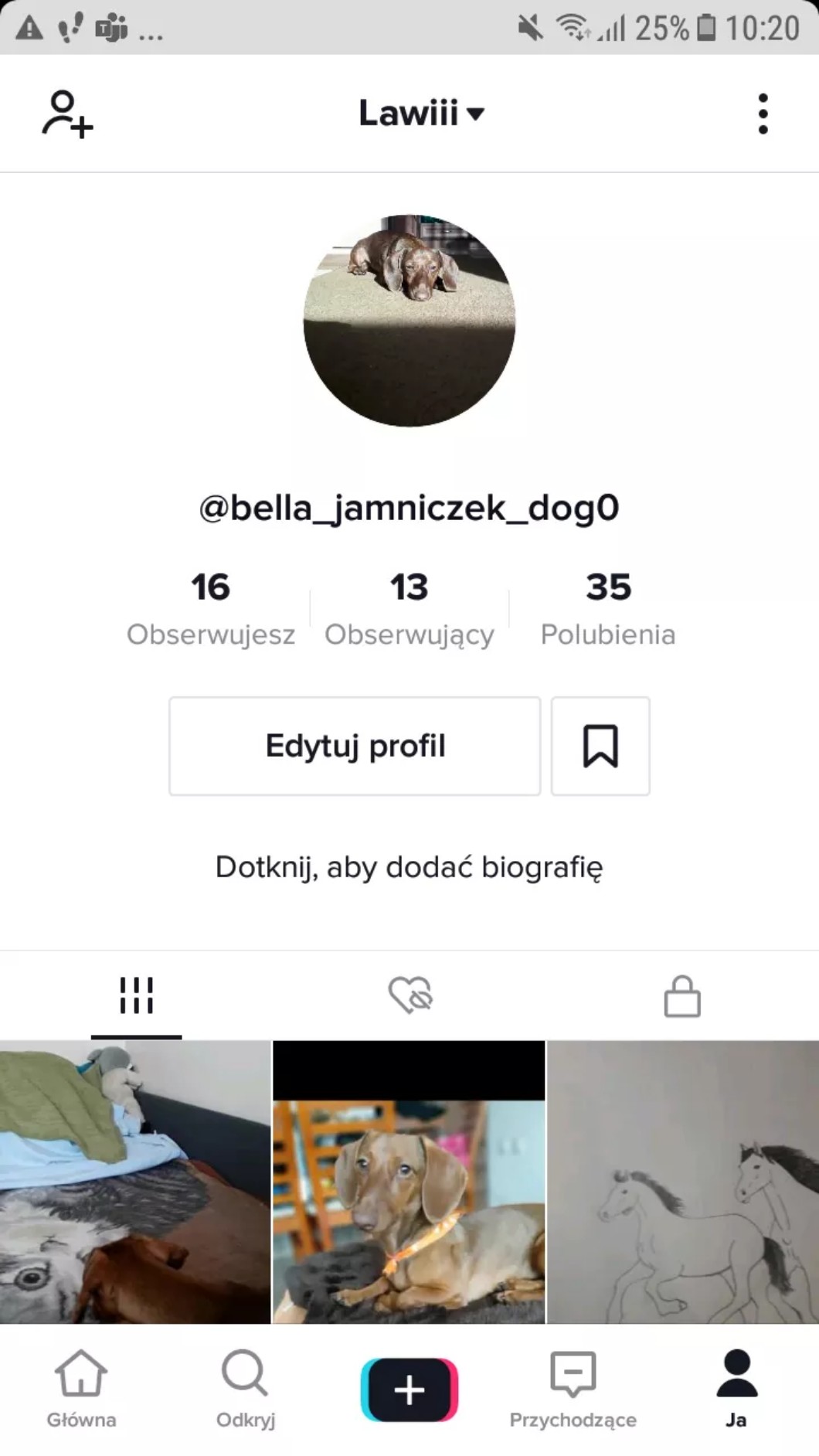Go to the Główna home tab
The image size is (819, 1456).
81,1389
